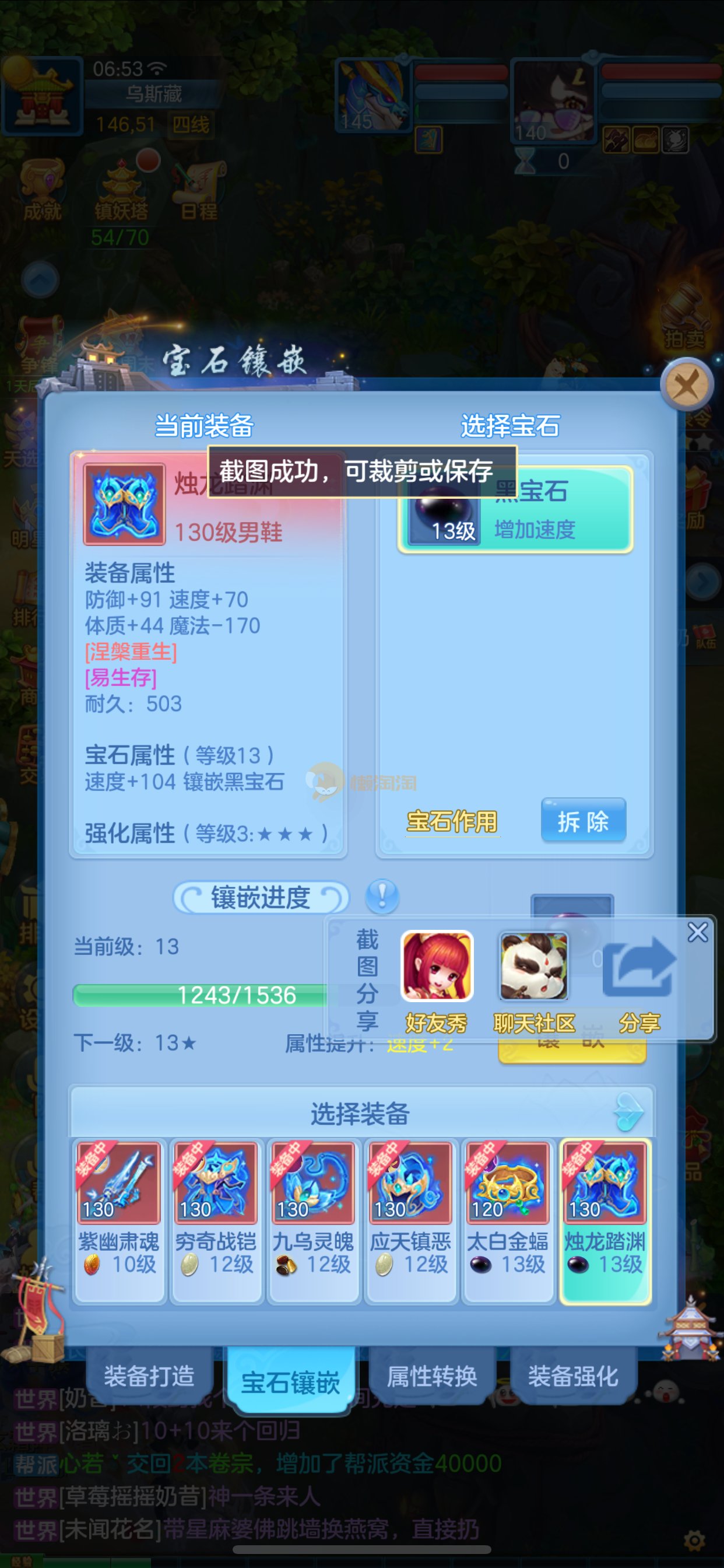Select equipment 九乌灵魄 12级
This screenshot has width=724, height=1568.
click(x=312, y=1219)
